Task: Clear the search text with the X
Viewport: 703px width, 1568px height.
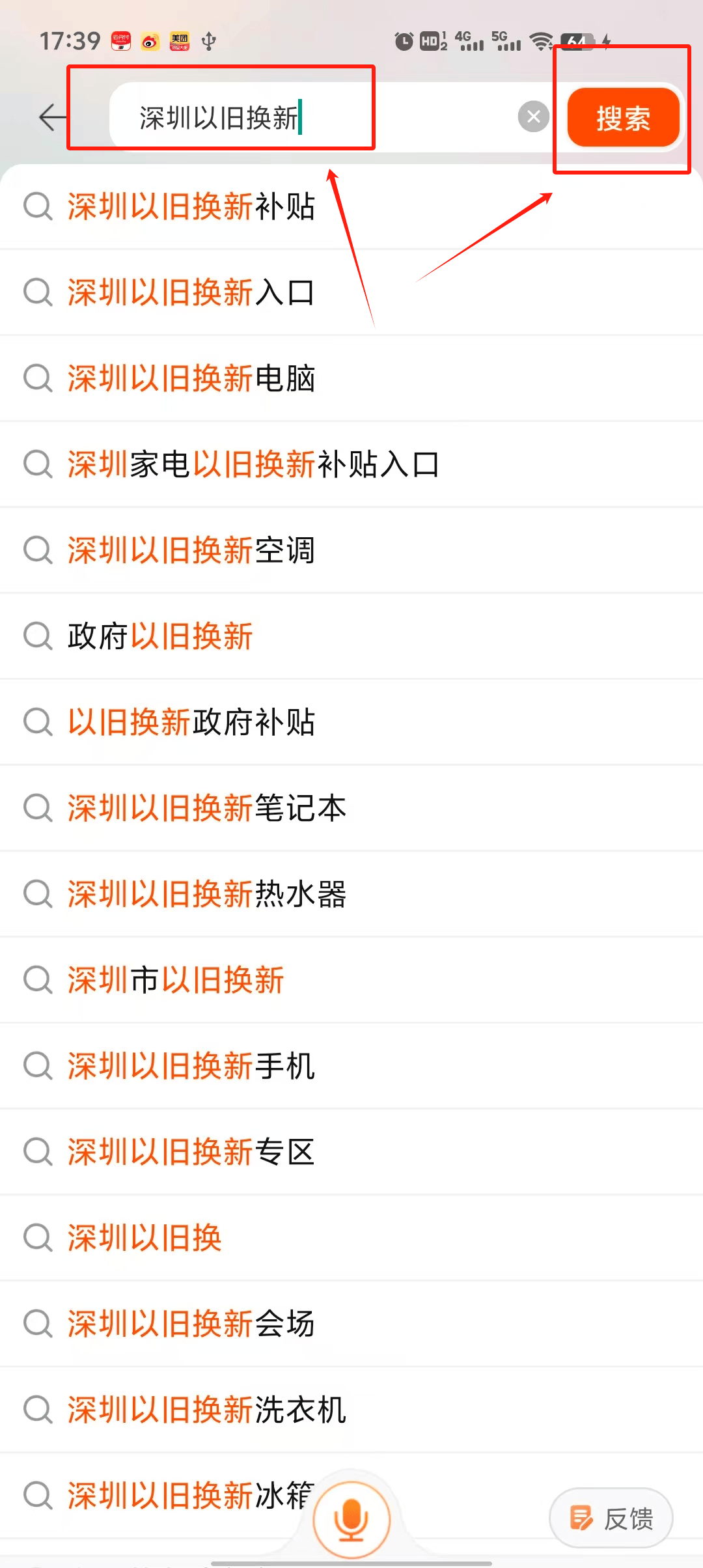Action: (x=534, y=117)
